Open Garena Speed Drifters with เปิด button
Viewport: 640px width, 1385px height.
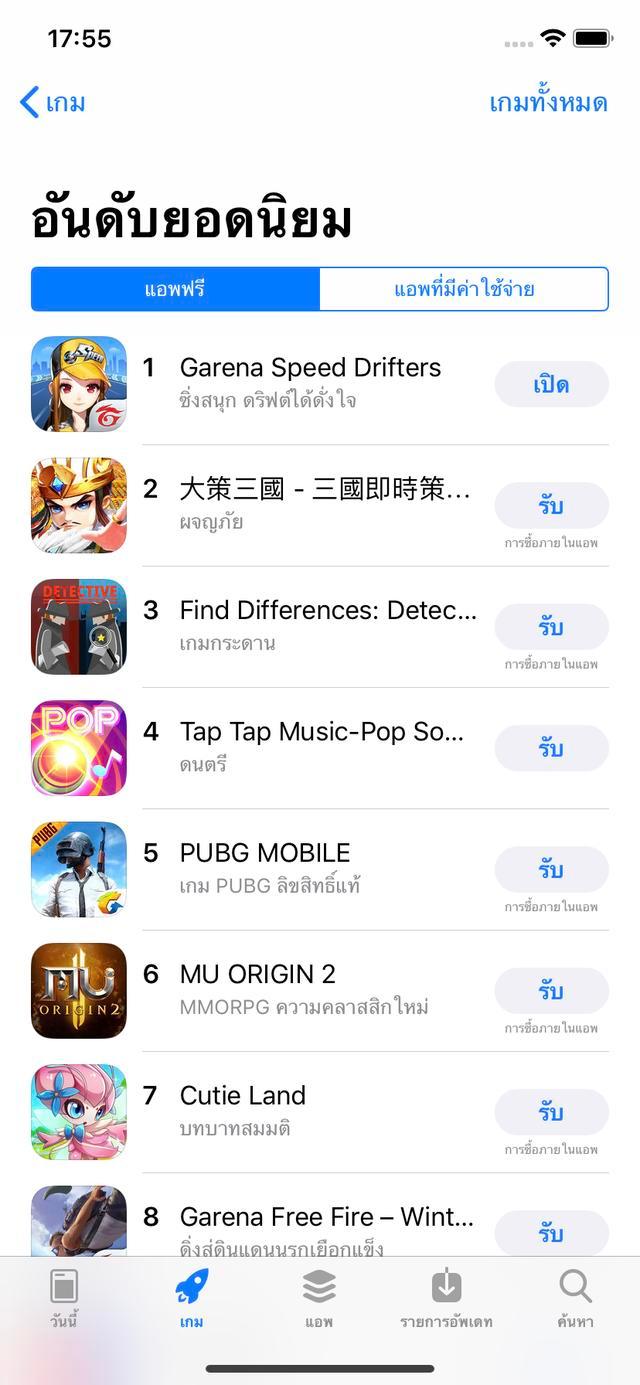pyautogui.click(x=551, y=384)
